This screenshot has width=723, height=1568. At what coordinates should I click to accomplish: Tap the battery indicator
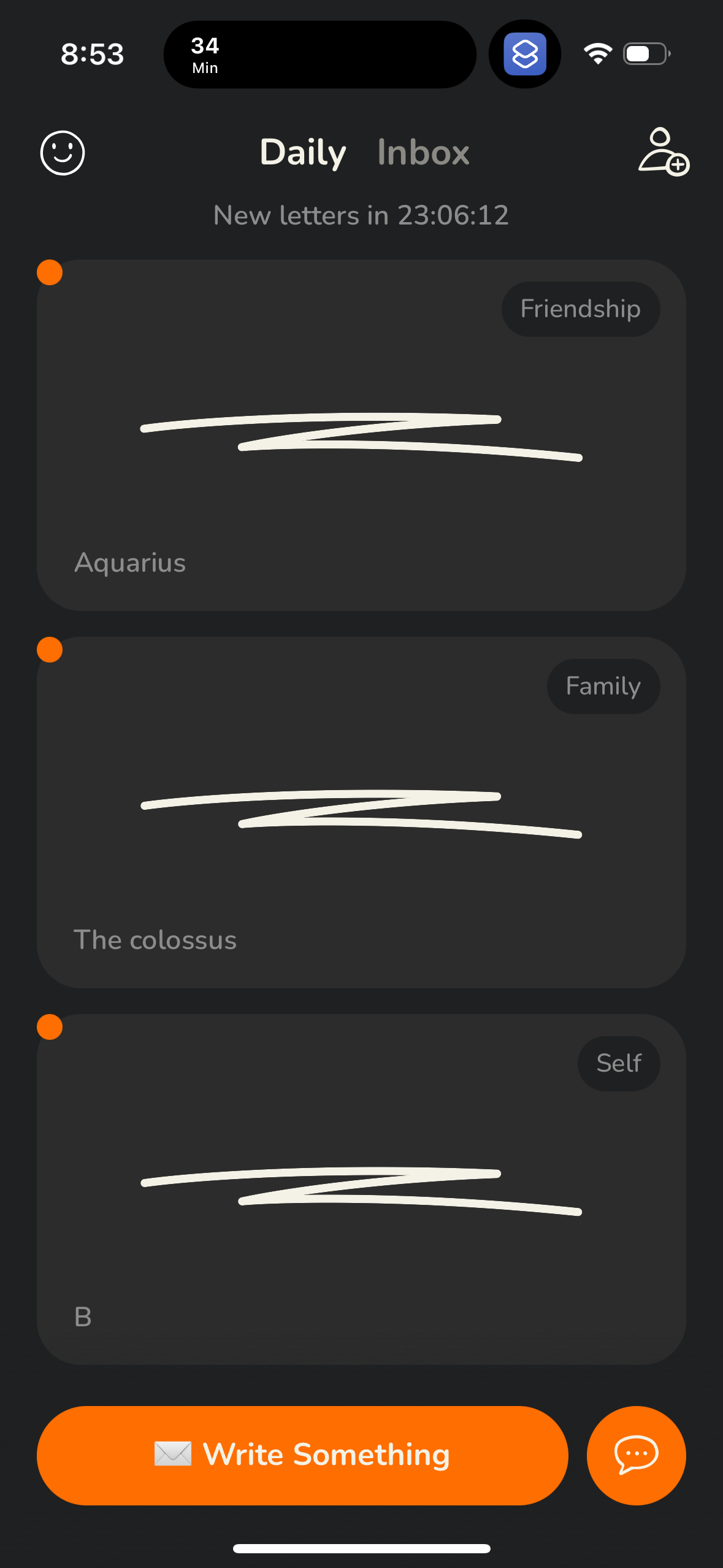point(643,54)
